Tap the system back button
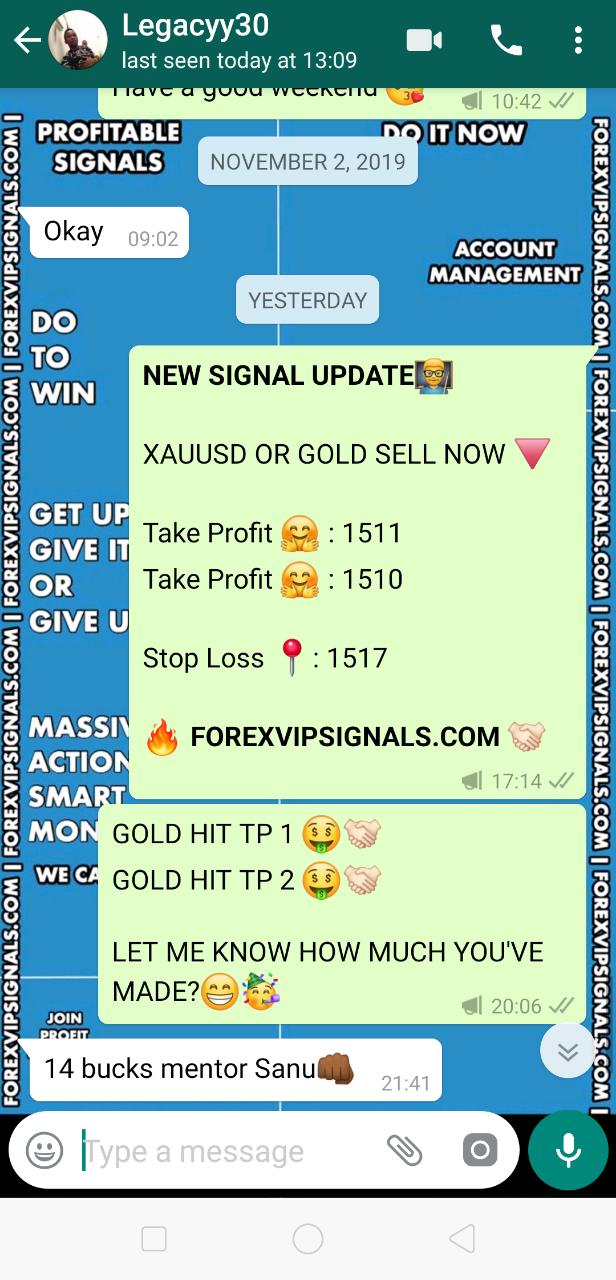This screenshot has height=1280, width=616. 462,1240
